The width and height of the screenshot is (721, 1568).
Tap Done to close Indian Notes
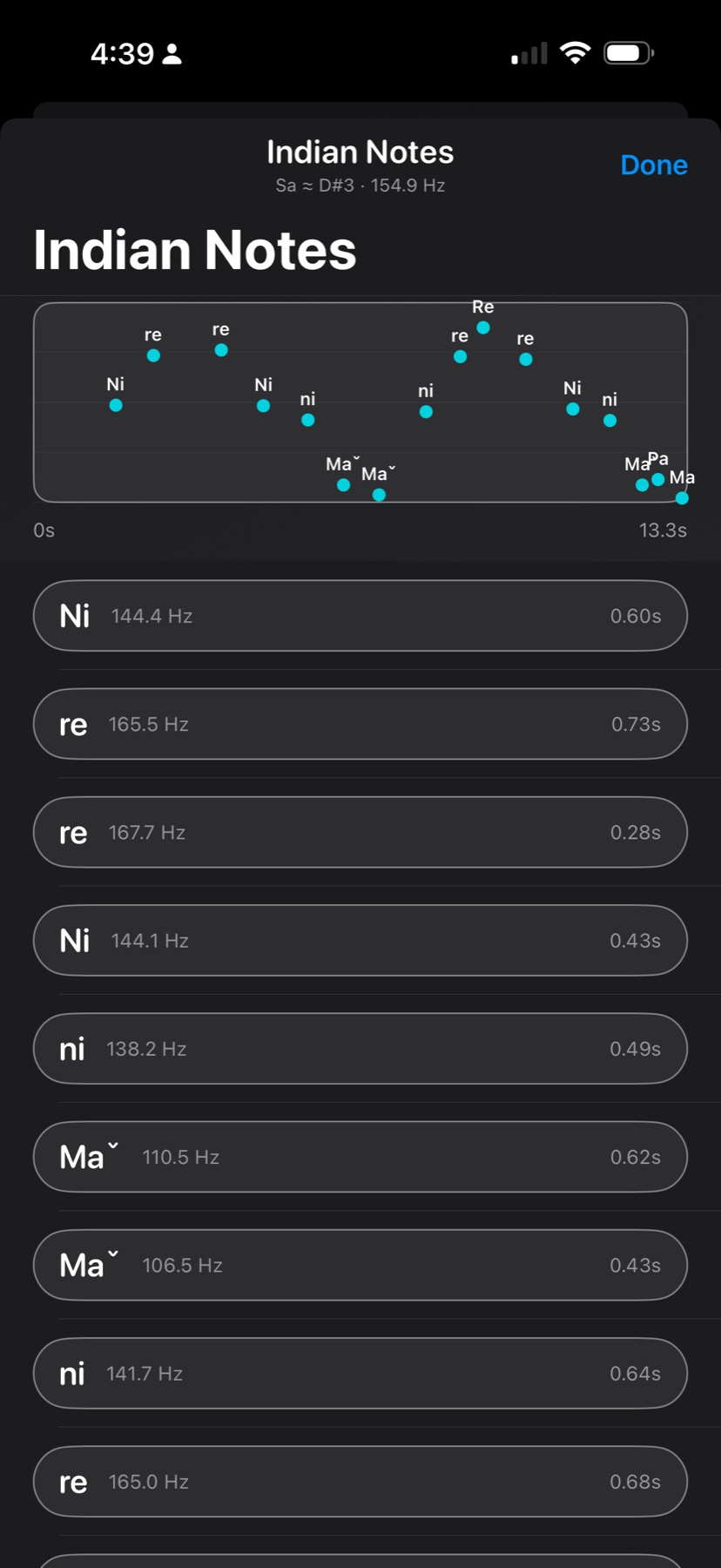pyautogui.click(x=653, y=165)
